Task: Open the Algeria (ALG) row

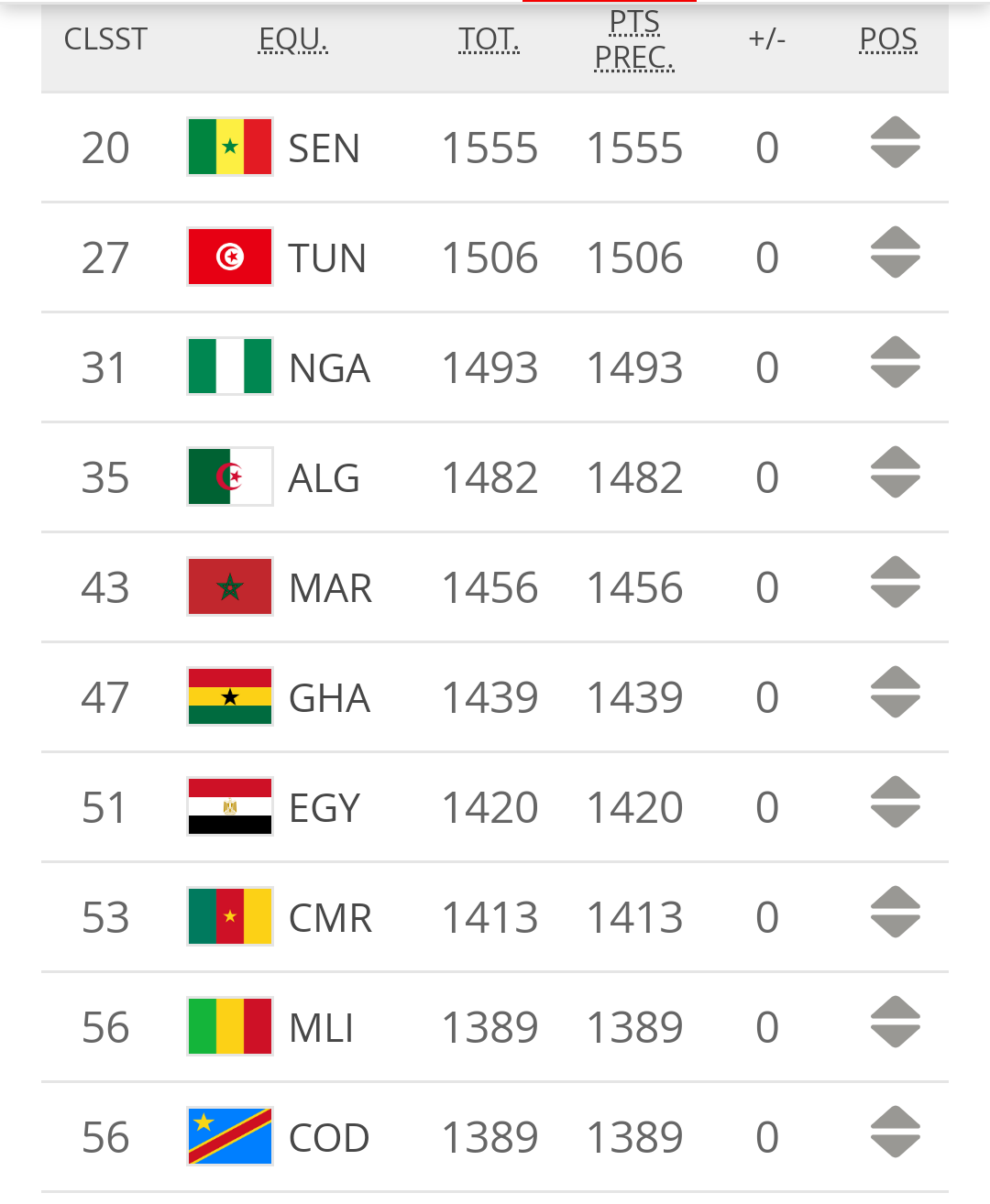Action: click(324, 478)
